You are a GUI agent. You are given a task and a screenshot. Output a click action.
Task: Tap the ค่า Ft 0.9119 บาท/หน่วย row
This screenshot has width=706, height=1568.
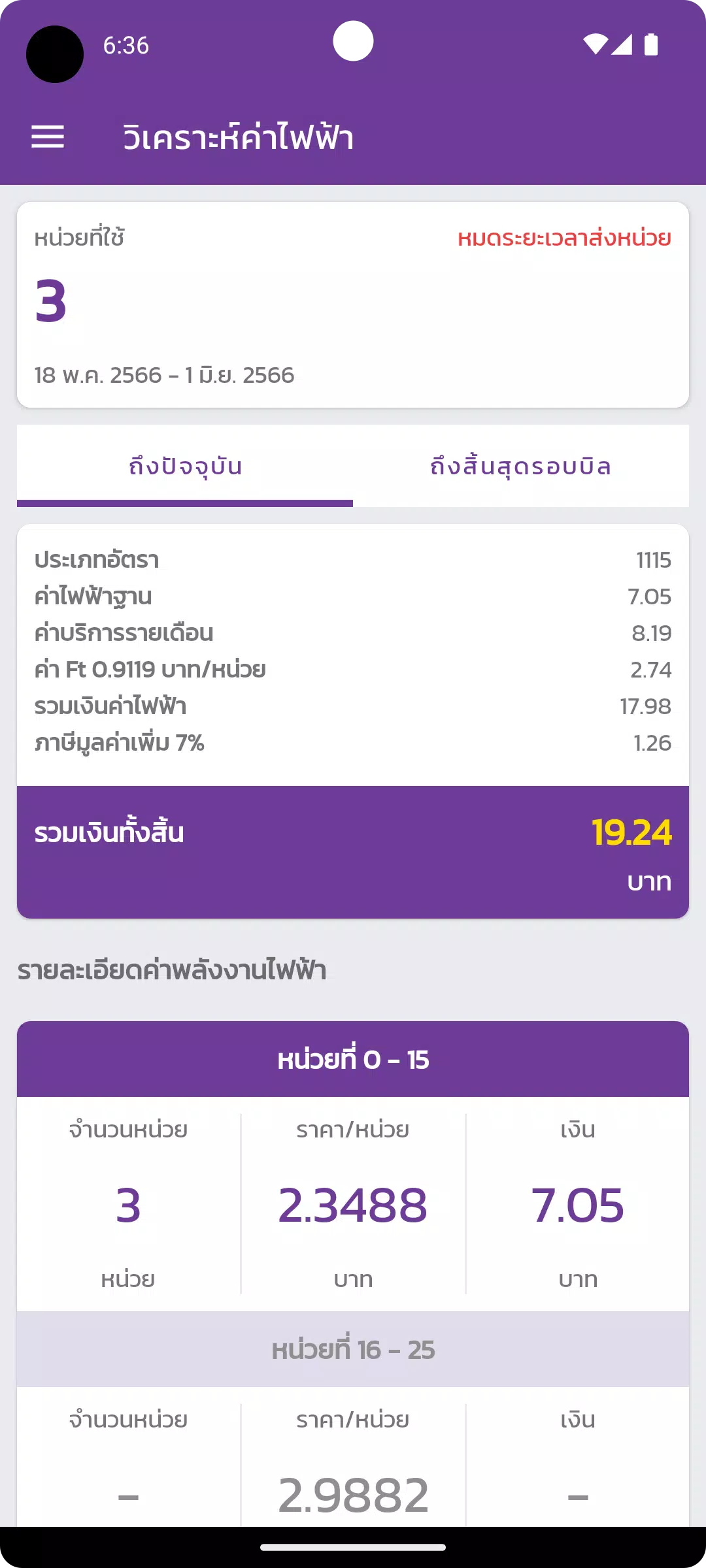(353, 669)
